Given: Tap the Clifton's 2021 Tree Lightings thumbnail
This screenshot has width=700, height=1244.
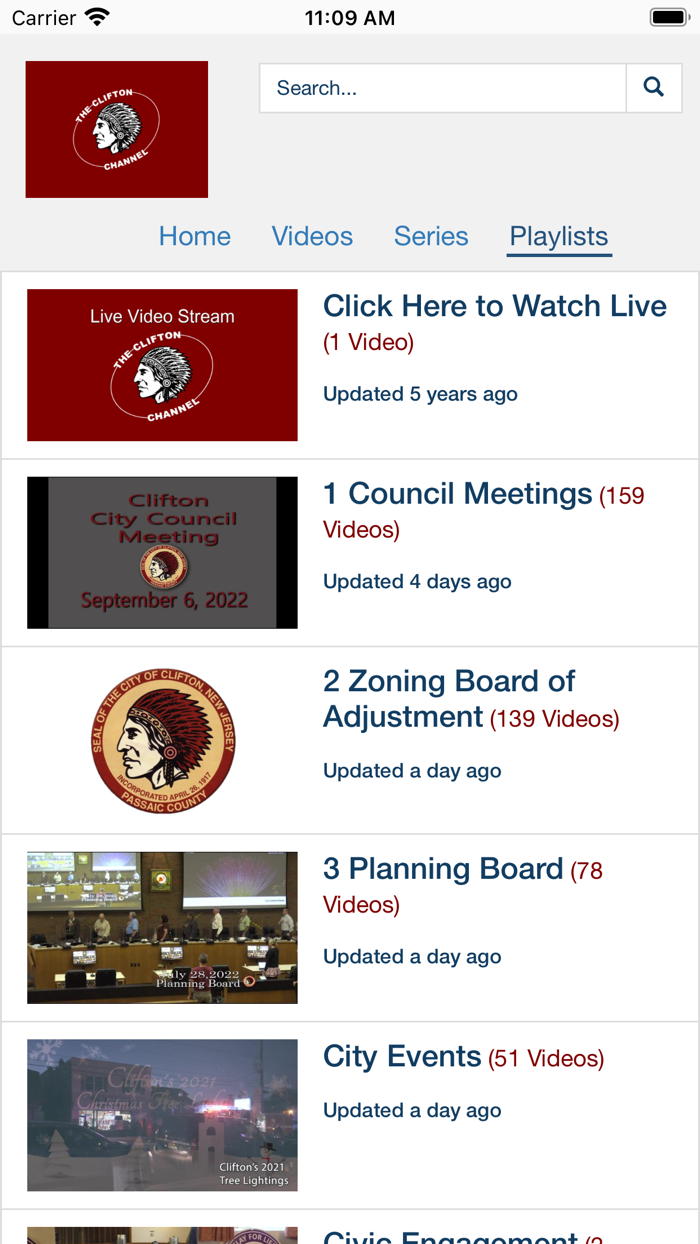Looking at the screenshot, I should click(162, 1115).
